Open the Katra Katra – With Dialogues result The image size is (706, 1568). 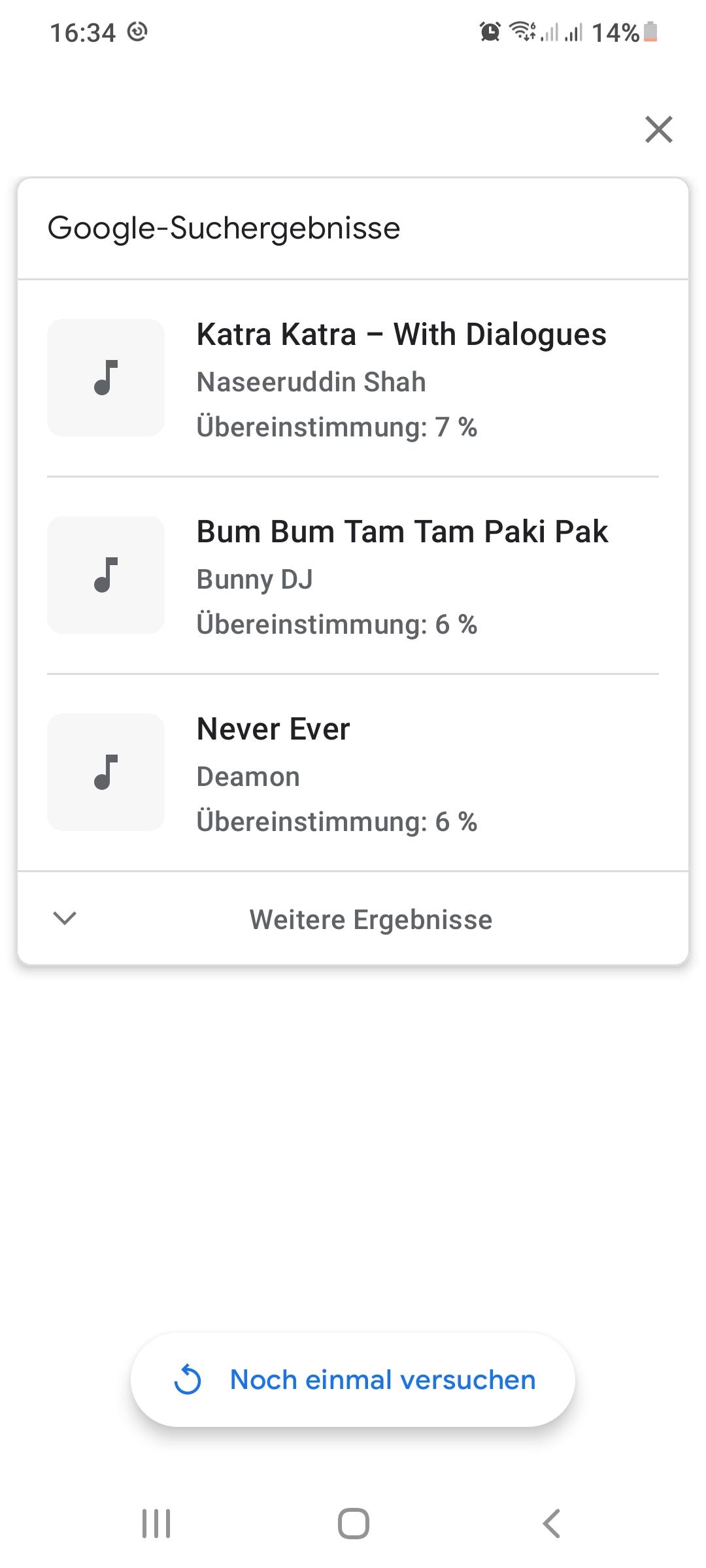click(x=353, y=378)
